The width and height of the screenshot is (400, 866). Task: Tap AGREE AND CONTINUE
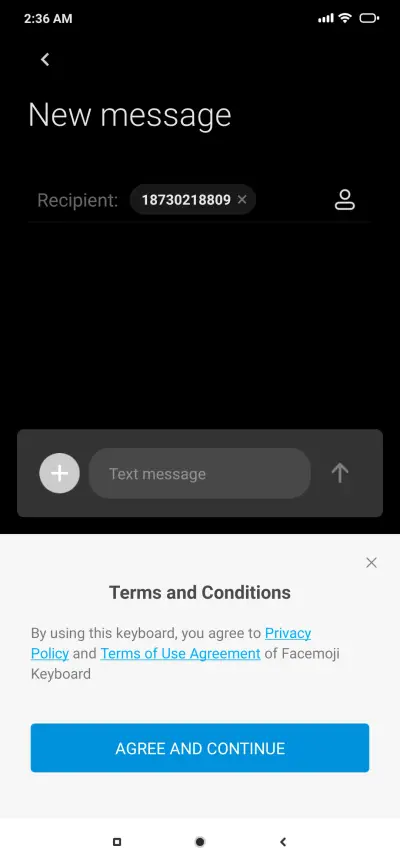(200, 748)
